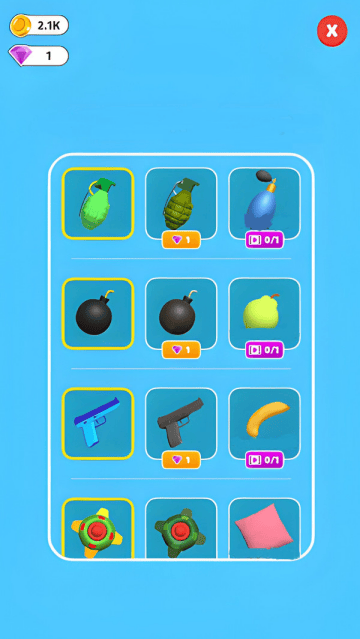Image resolution: width=360 pixels, height=639 pixels.
Task: Select the yellow-edged landmine skin
Action: point(98,528)
